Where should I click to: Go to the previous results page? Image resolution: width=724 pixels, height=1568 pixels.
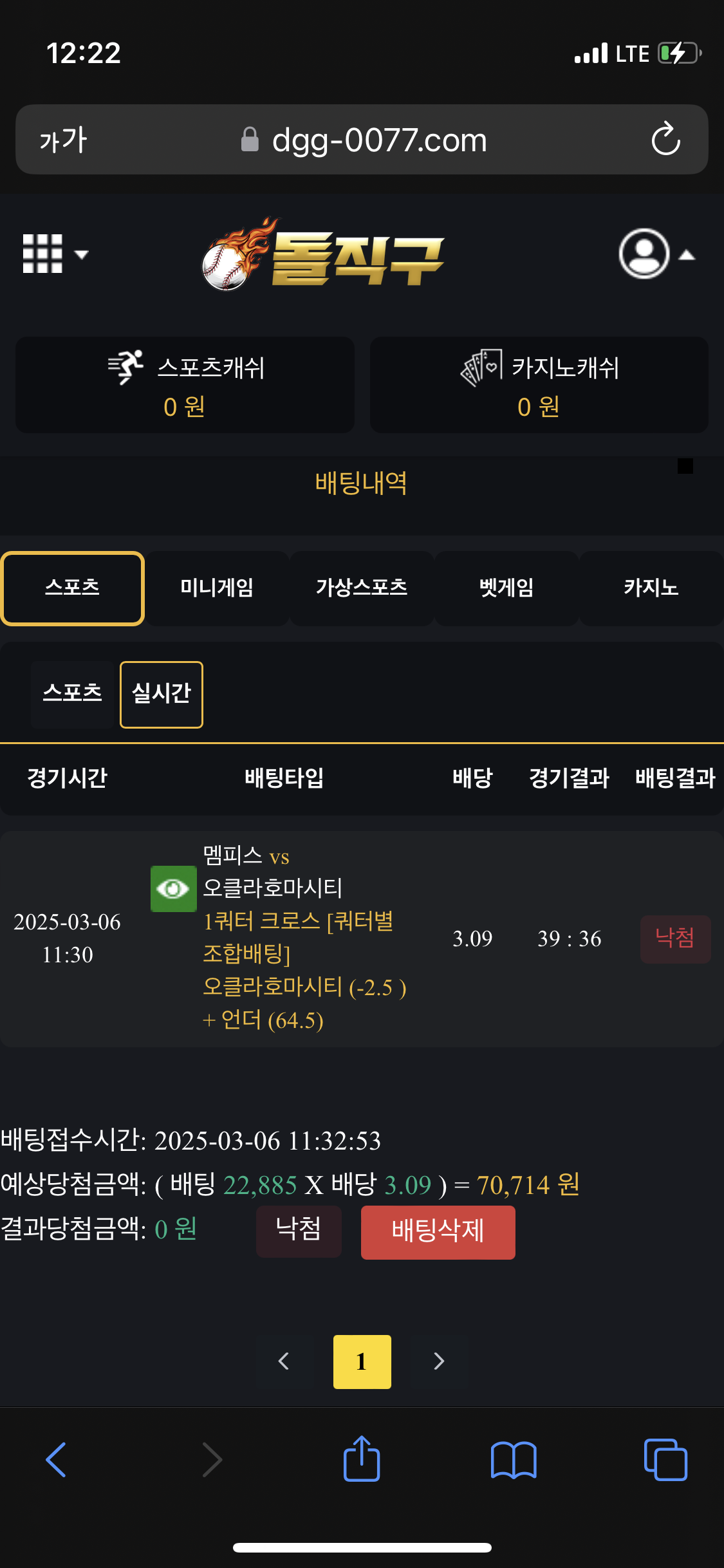(284, 1361)
